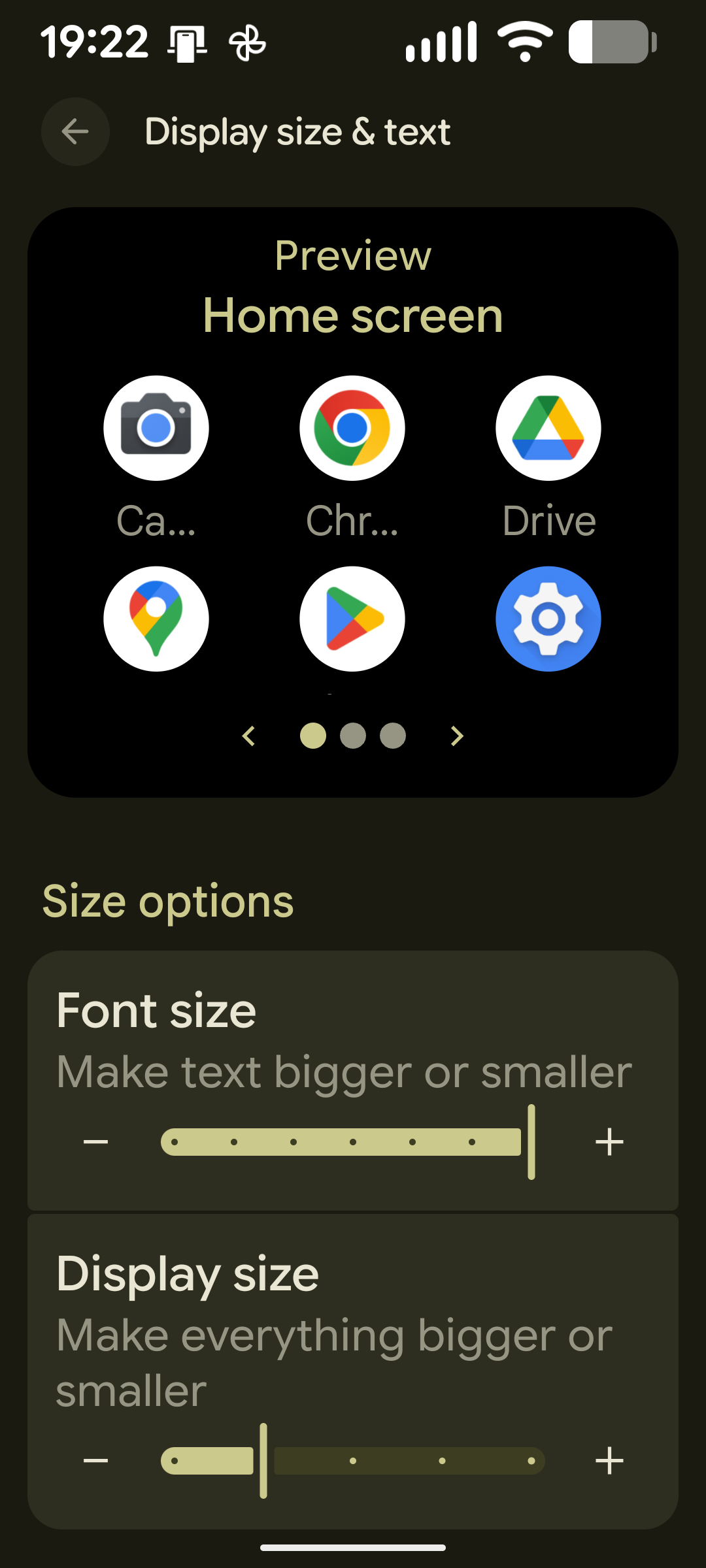This screenshot has width=706, height=1568.
Task: Decrease display size with minus button
Action: (x=95, y=1460)
